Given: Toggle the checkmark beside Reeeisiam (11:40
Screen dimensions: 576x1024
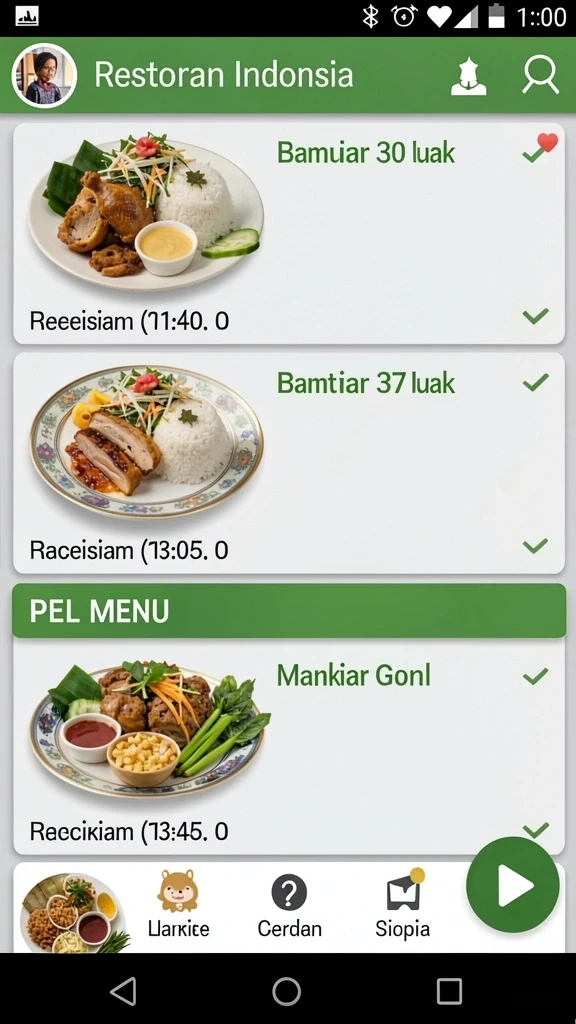Looking at the screenshot, I should (x=536, y=316).
